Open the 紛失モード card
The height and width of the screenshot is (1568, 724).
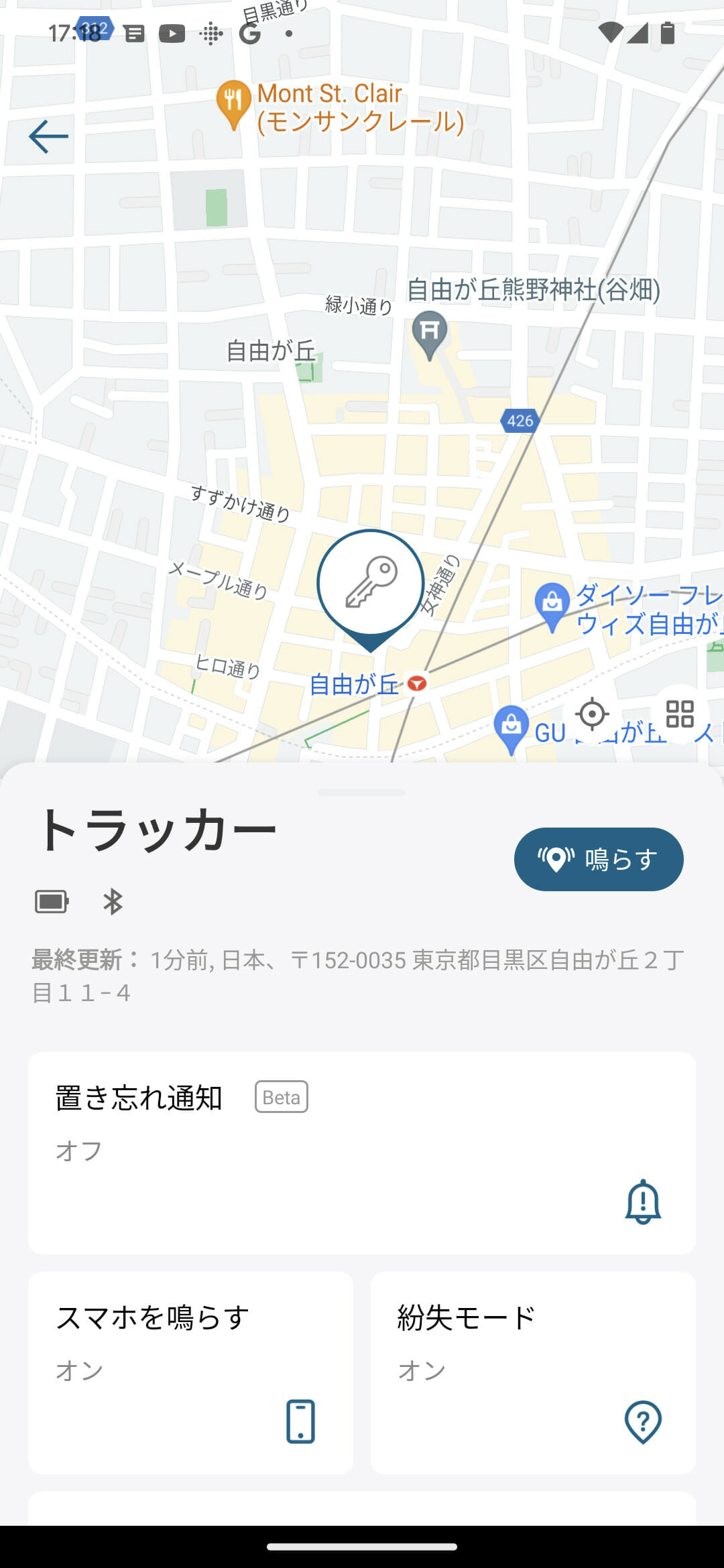point(533,1373)
